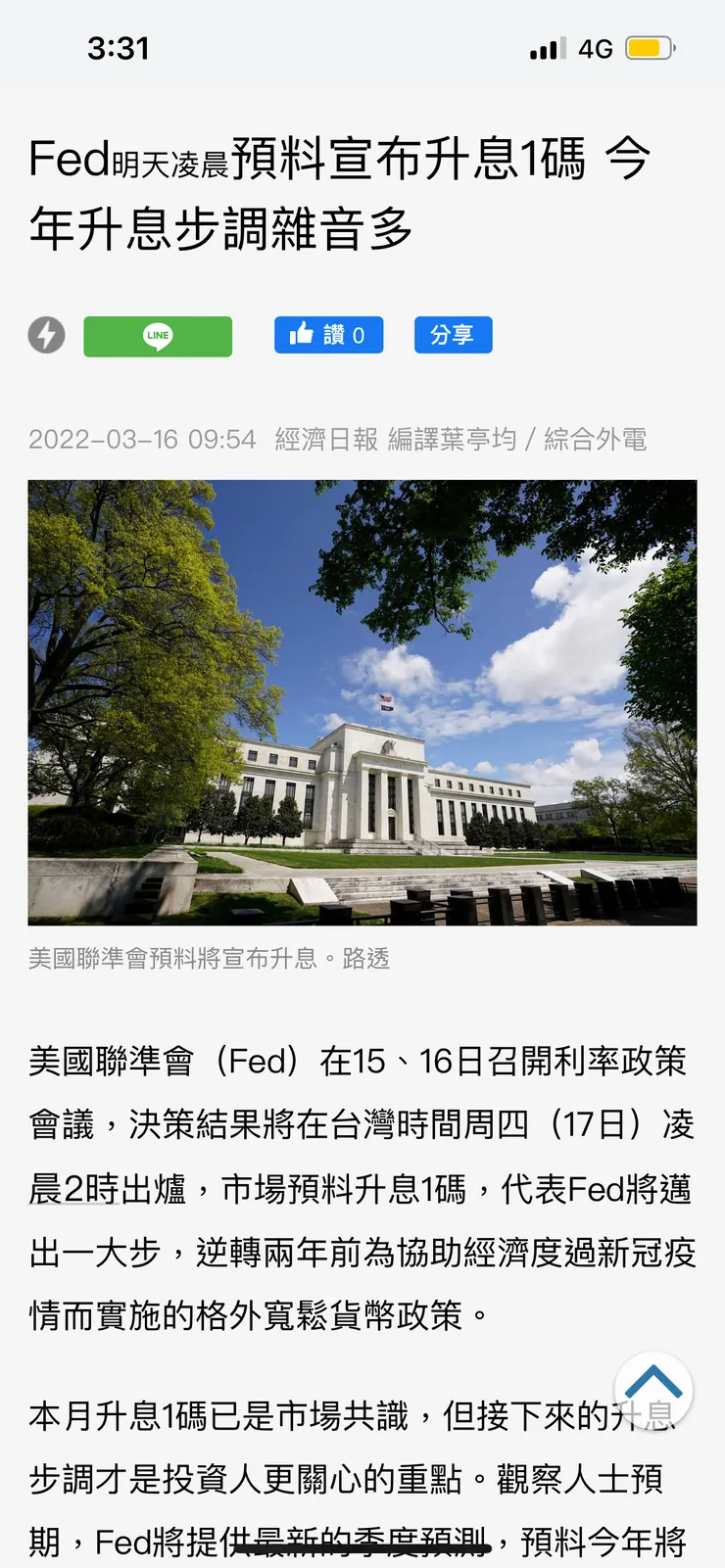Viewport: 725px width, 1568px height.
Task: Tap the Facebook 分享 share button
Action: tap(453, 335)
